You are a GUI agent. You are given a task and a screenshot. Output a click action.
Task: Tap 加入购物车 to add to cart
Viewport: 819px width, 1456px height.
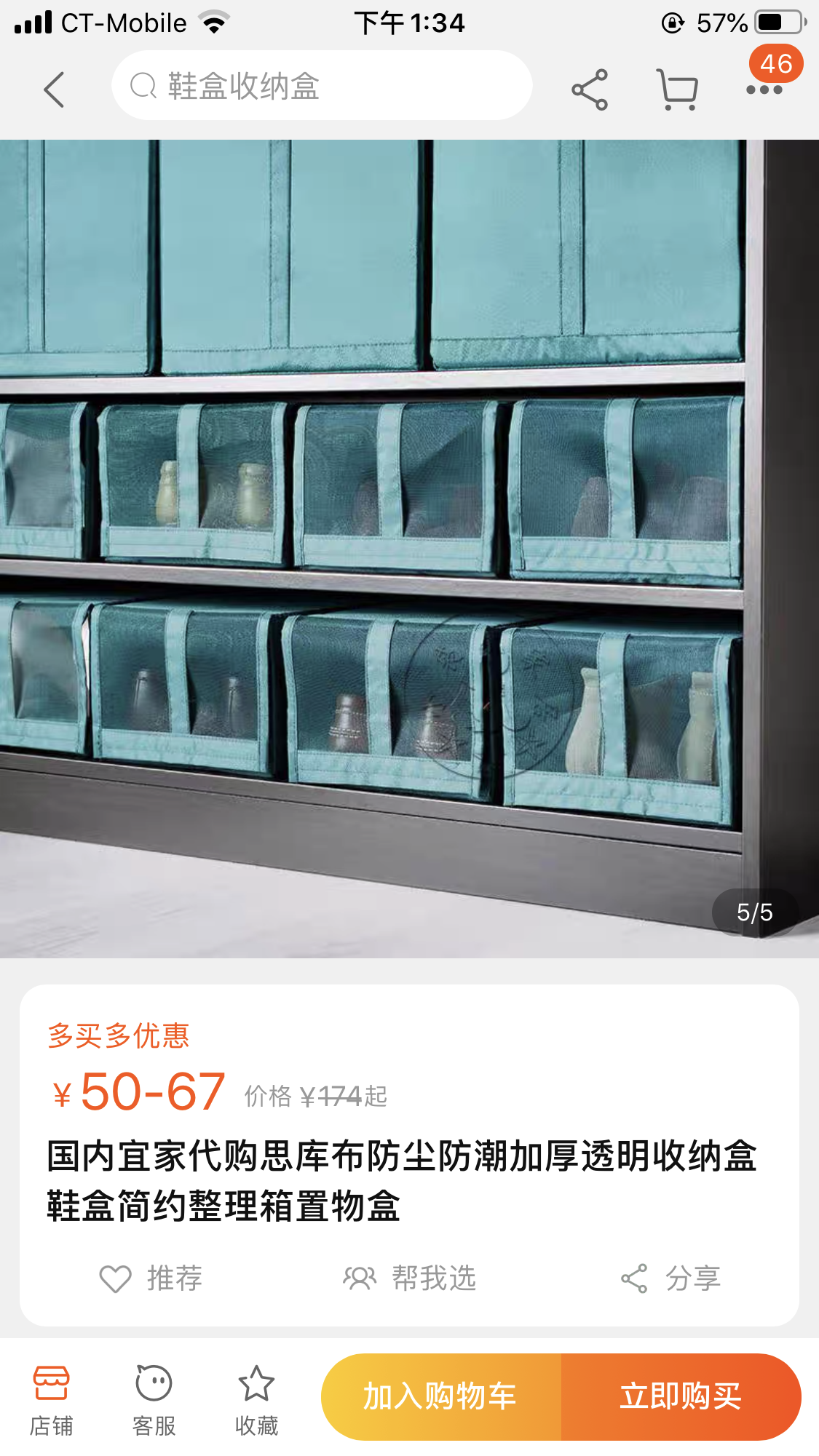(x=441, y=1396)
